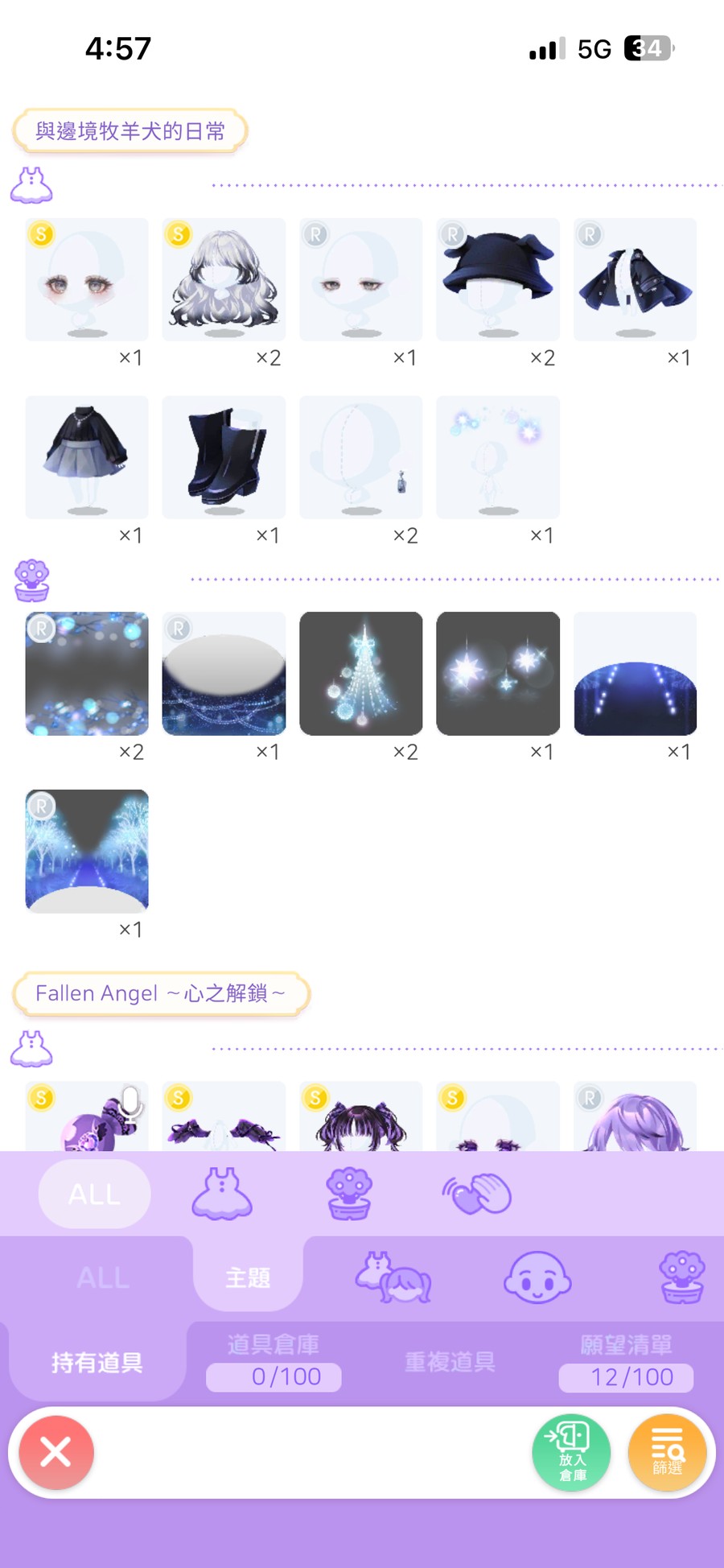Tap the 放入倉庫 storage button
This screenshot has height=1568, width=724.
[x=571, y=1453]
